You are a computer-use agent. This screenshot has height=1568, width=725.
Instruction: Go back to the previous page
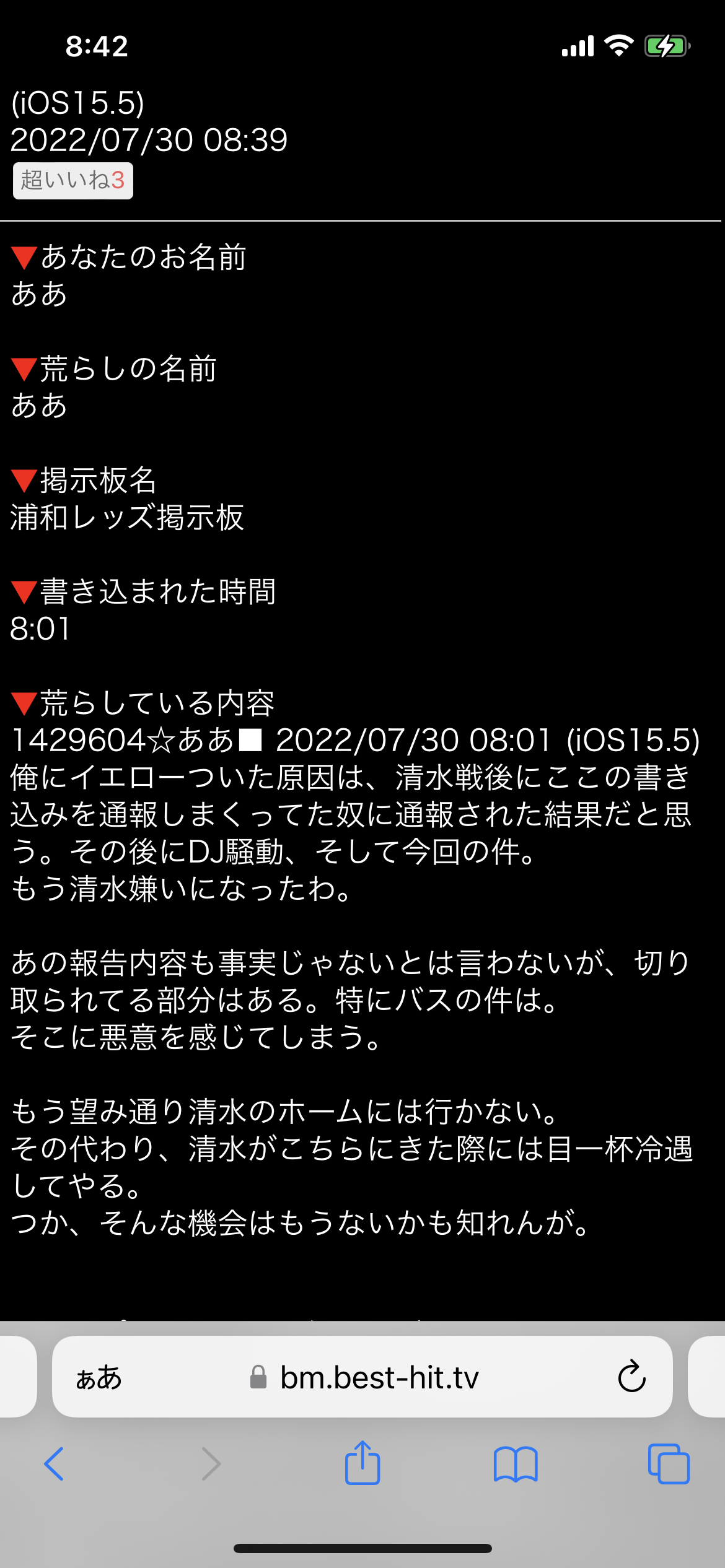(x=54, y=1464)
